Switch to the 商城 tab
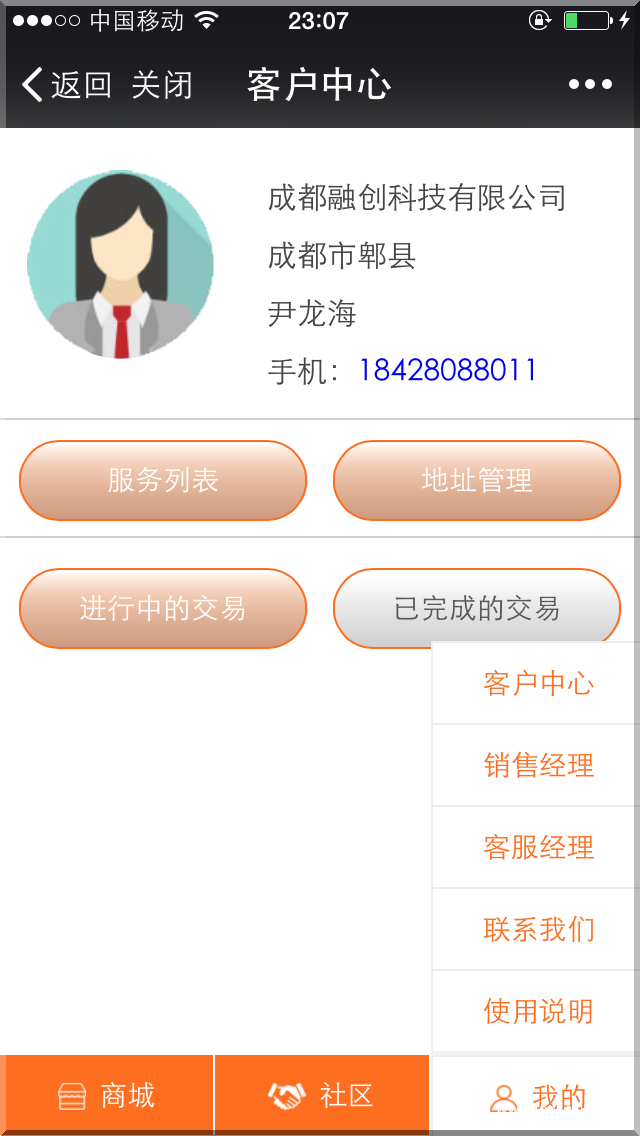 click(x=107, y=1096)
